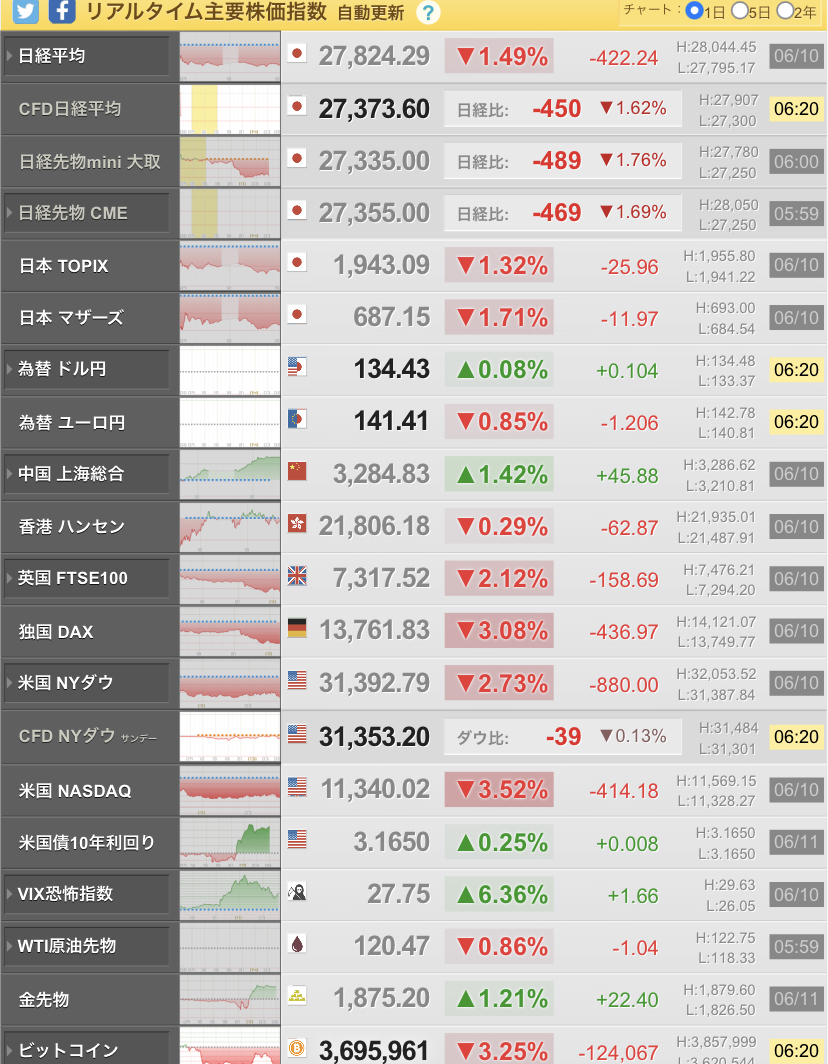This screenshot has width=828, height=1064.
Task: Share on Twitter
Action: 25,12
